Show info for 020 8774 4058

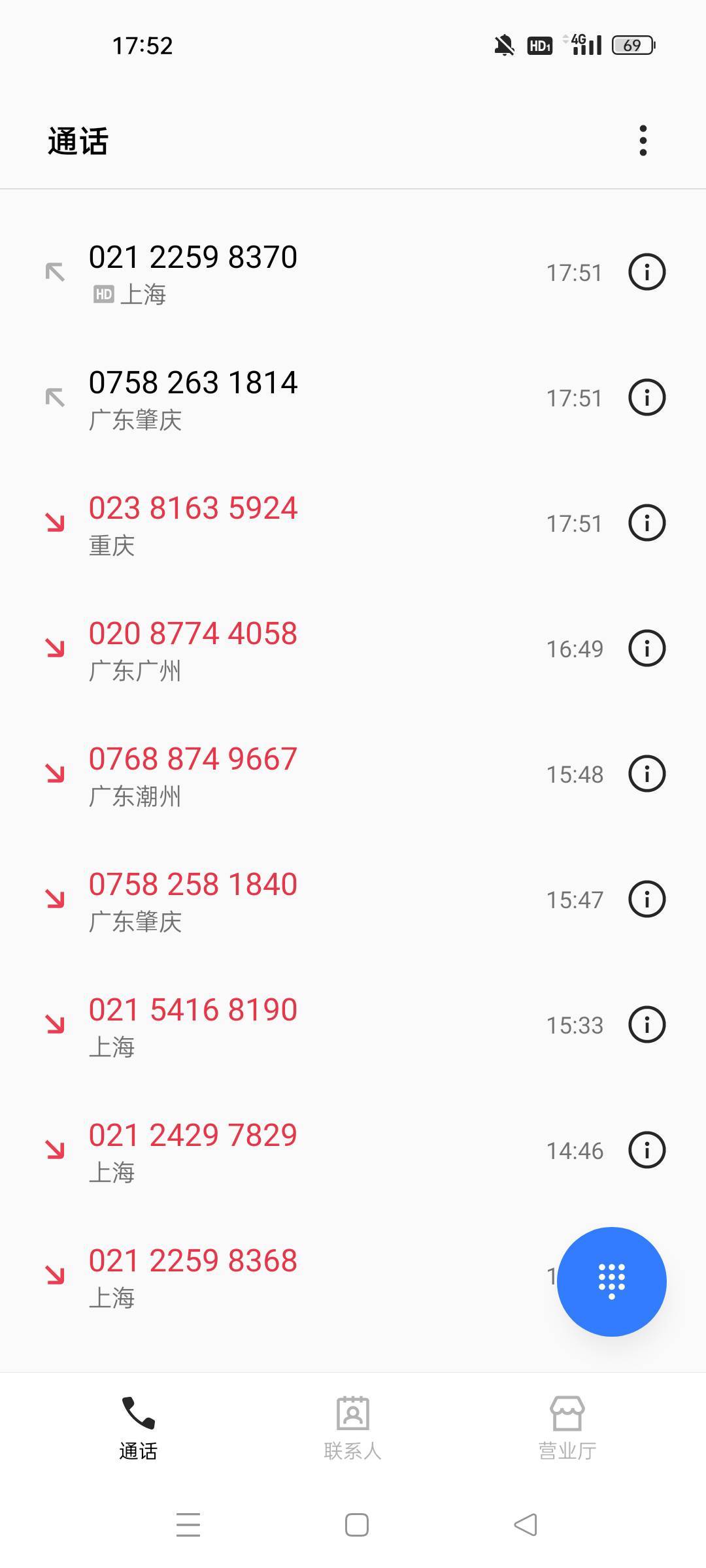[x=647, y=648]
